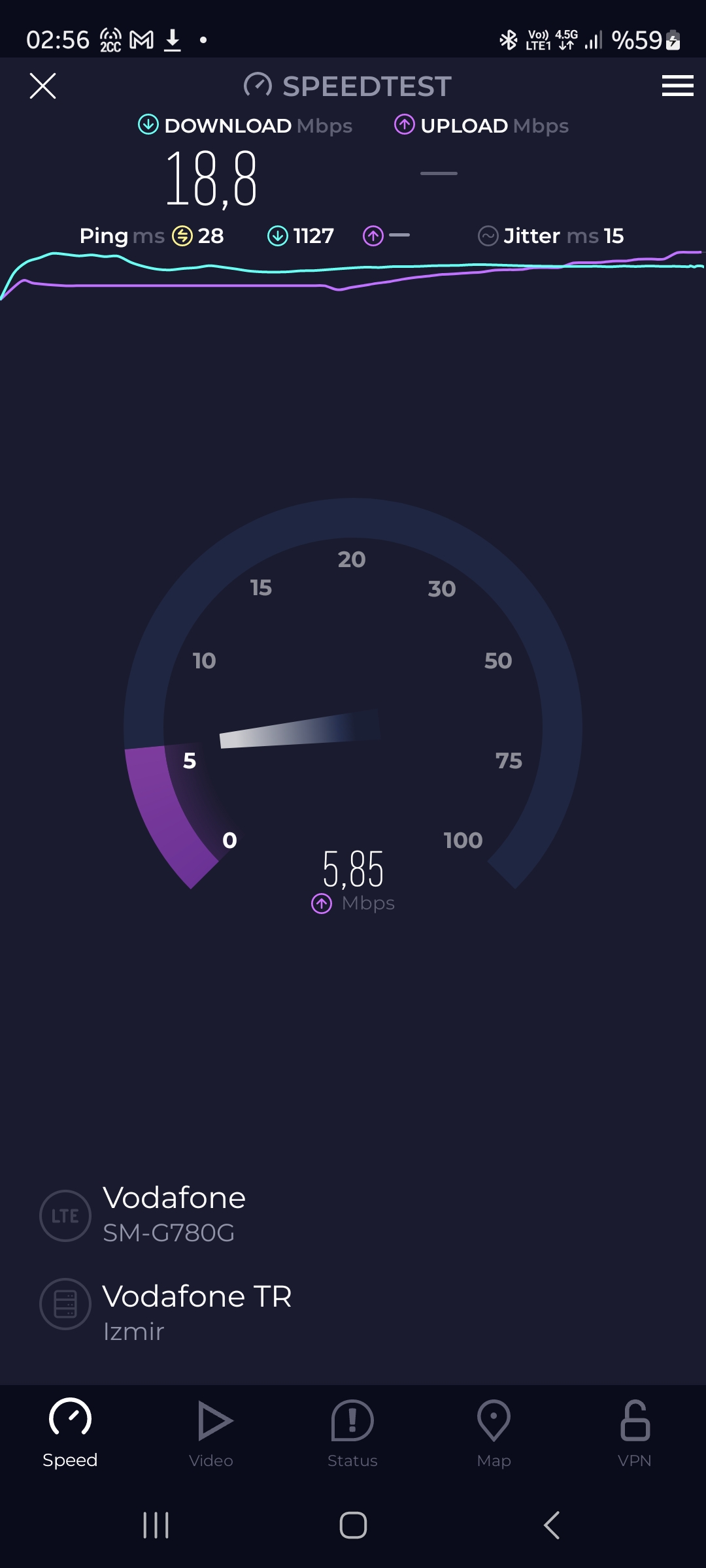Image resolution: width=706 pixels, height=1568 pixels.
Task: Open the VPN tab
Action: 635,1433
